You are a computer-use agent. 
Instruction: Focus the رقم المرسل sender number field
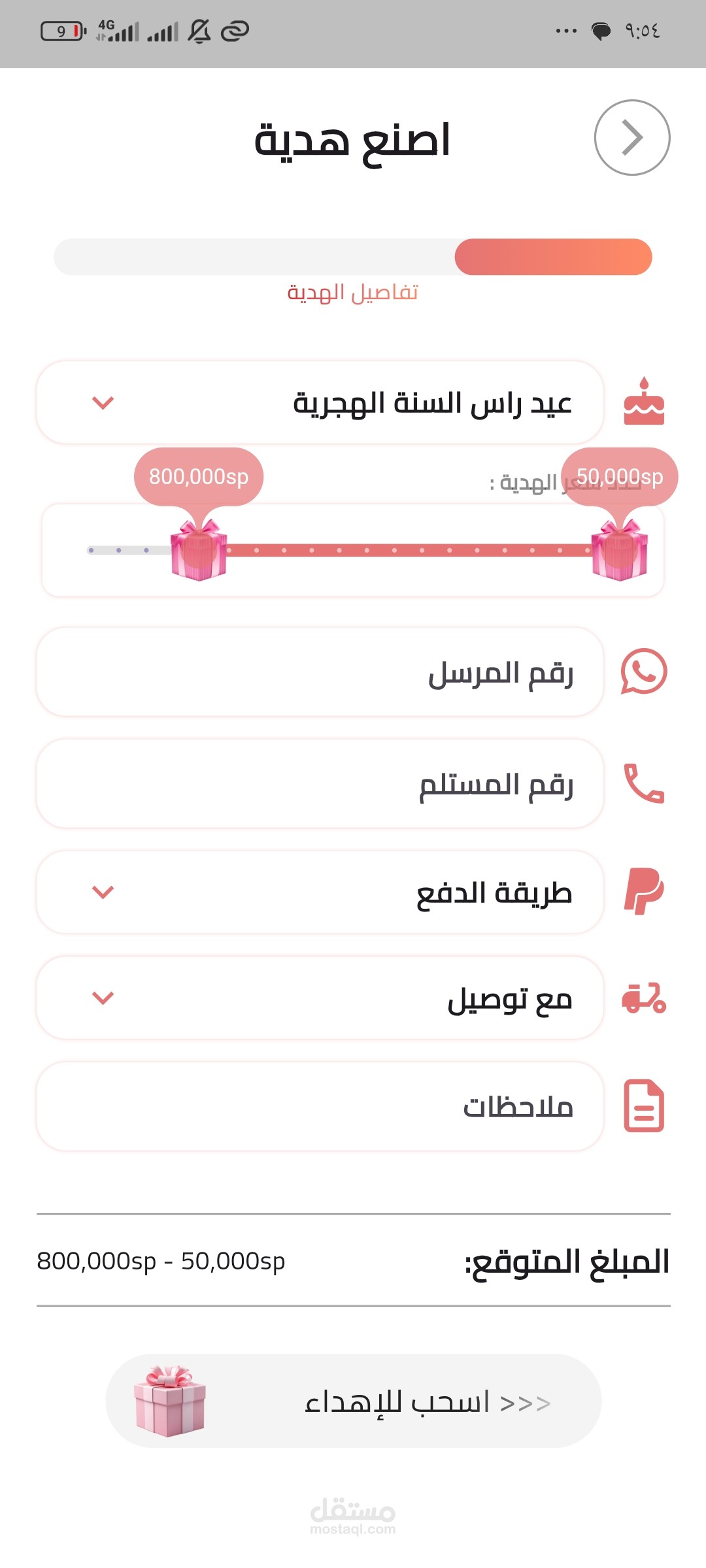(320, 672)
